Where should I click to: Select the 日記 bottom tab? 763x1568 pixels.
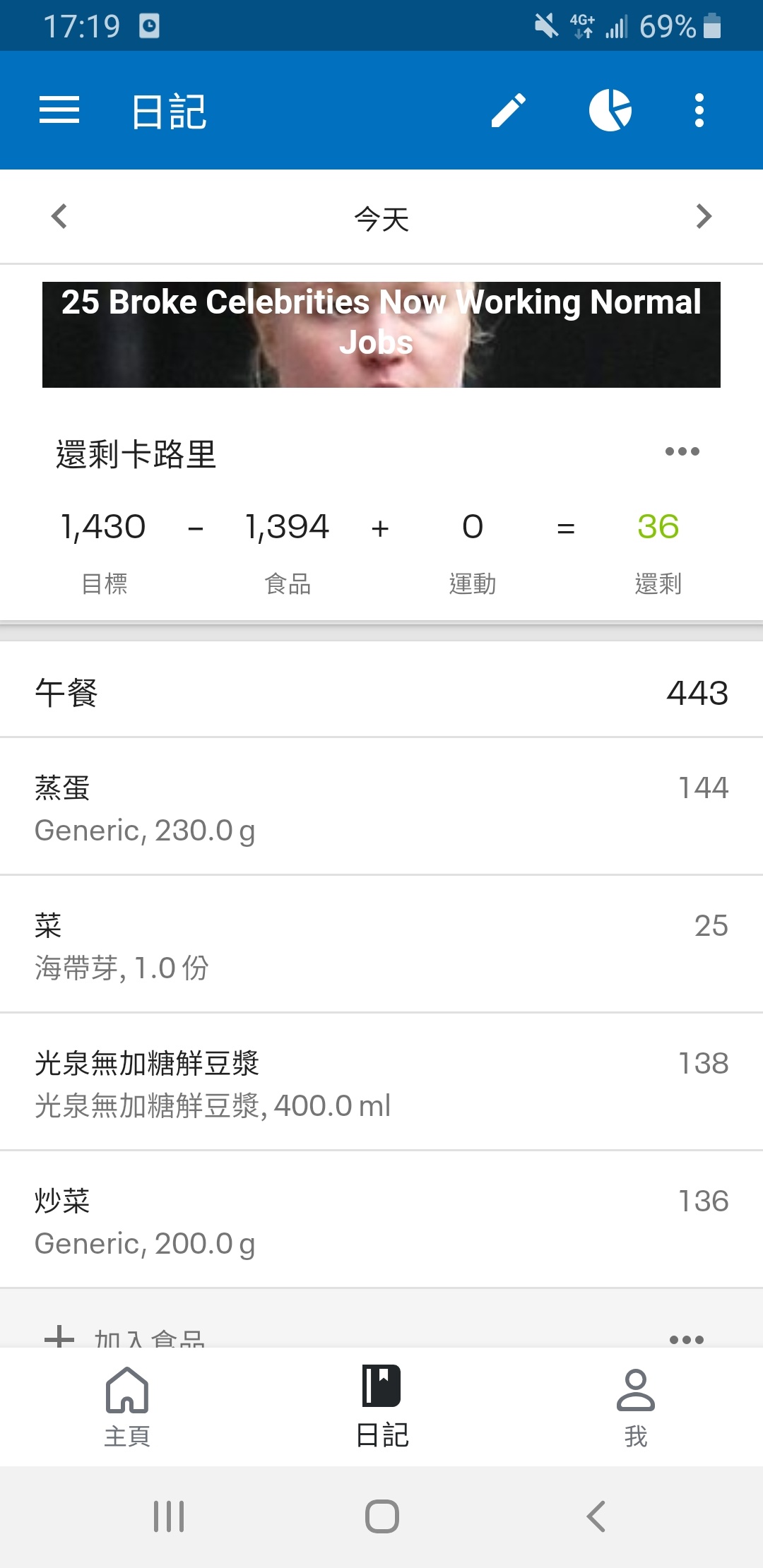[x=381, y=1407]
